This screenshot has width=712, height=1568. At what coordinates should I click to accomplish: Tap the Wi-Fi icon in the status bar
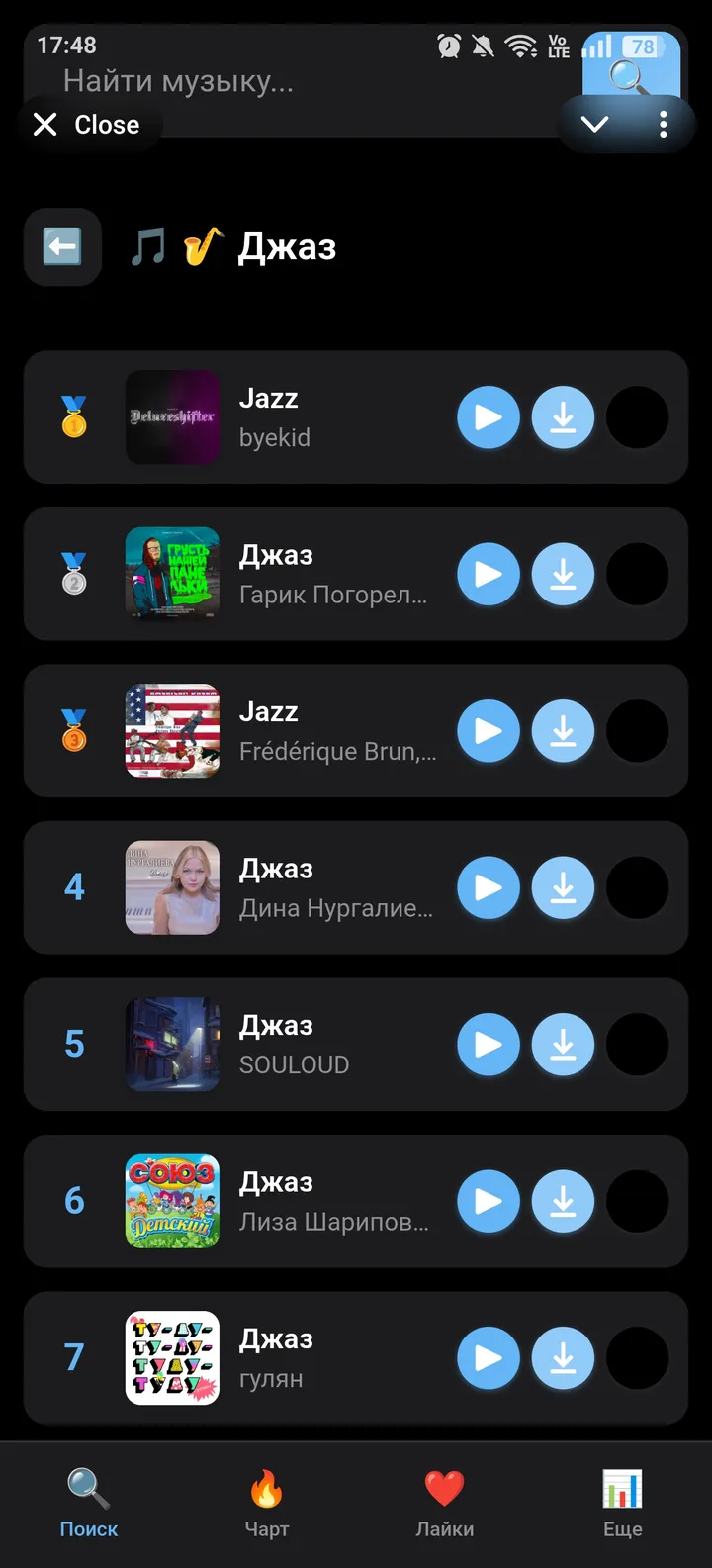[518, 45]
